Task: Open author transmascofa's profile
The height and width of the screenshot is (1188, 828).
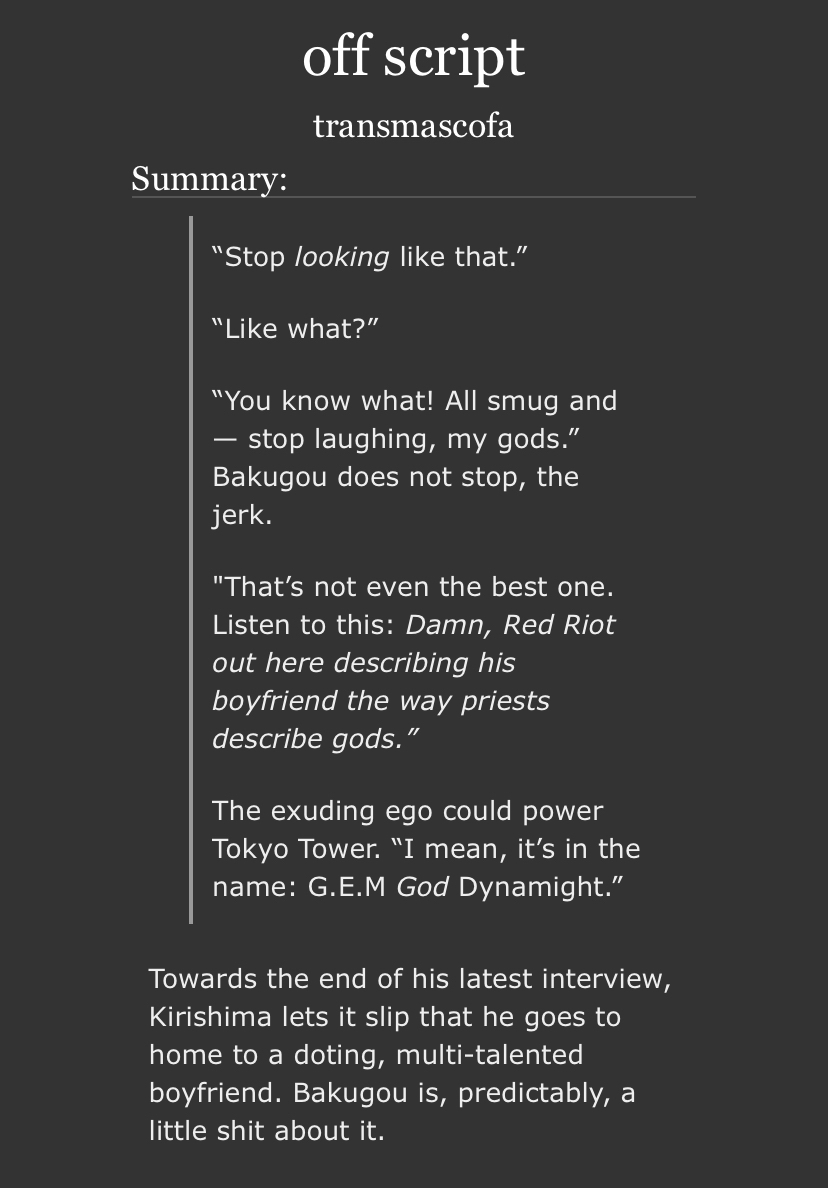Action: [413, 126]
